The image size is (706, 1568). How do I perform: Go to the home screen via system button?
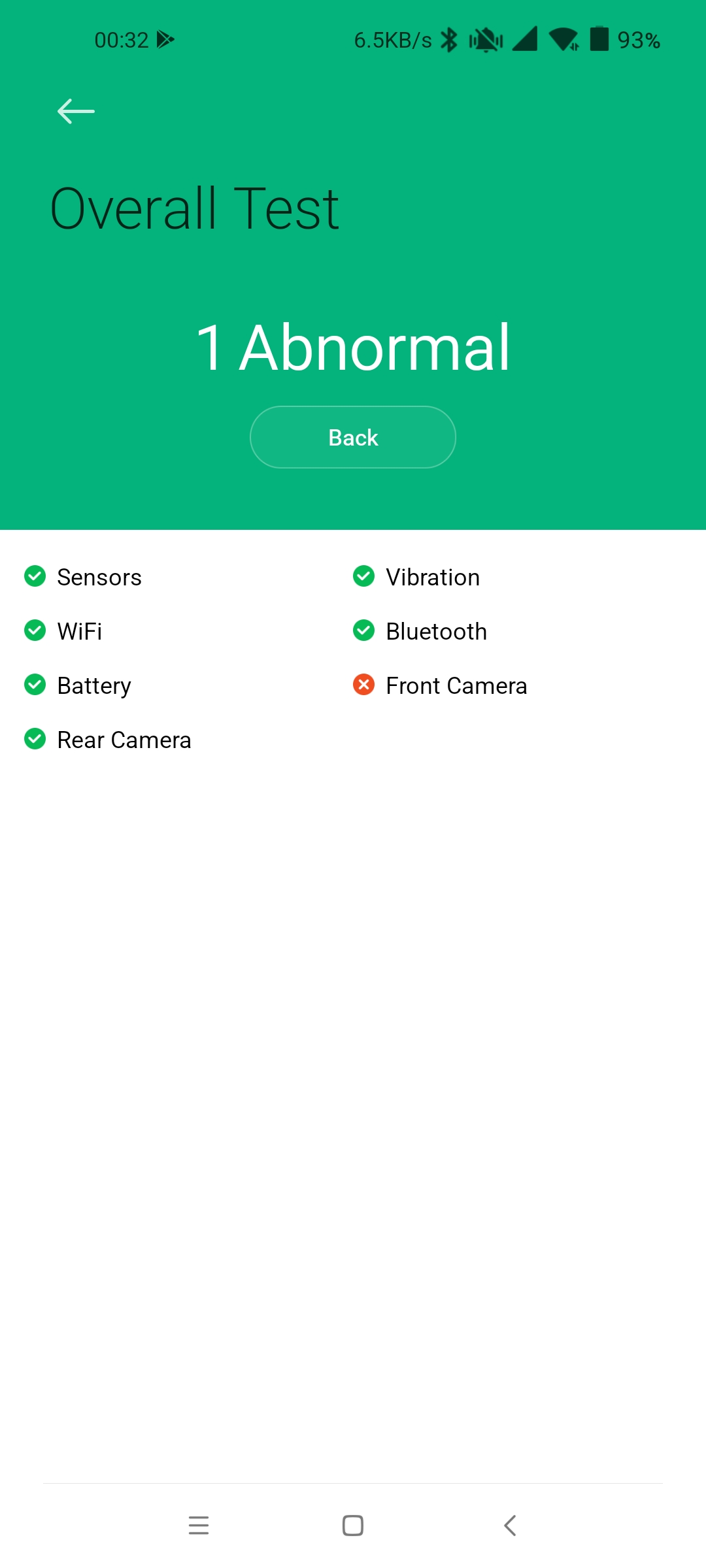tap(353, 1526)
